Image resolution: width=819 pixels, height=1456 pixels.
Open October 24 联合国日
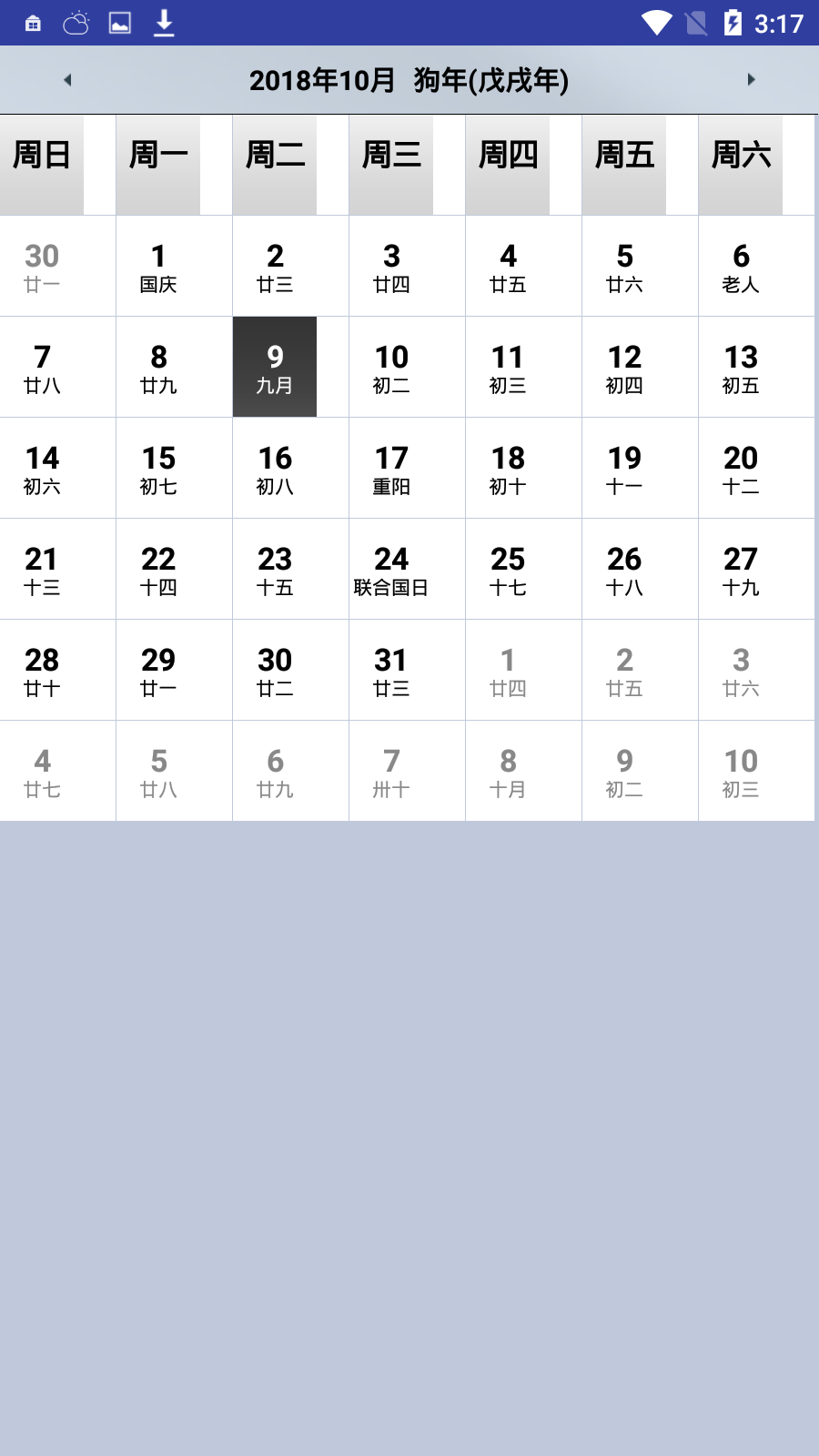391,570
